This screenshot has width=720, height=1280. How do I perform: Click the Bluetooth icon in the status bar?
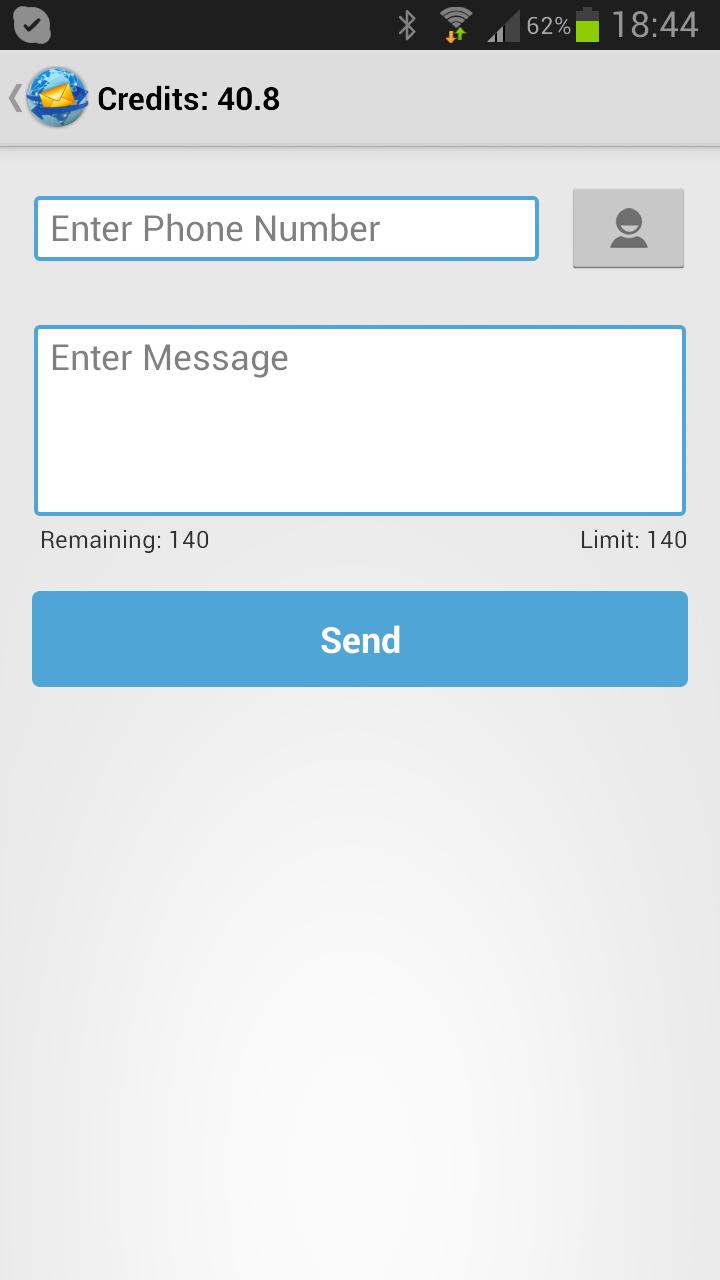point(408,24)
